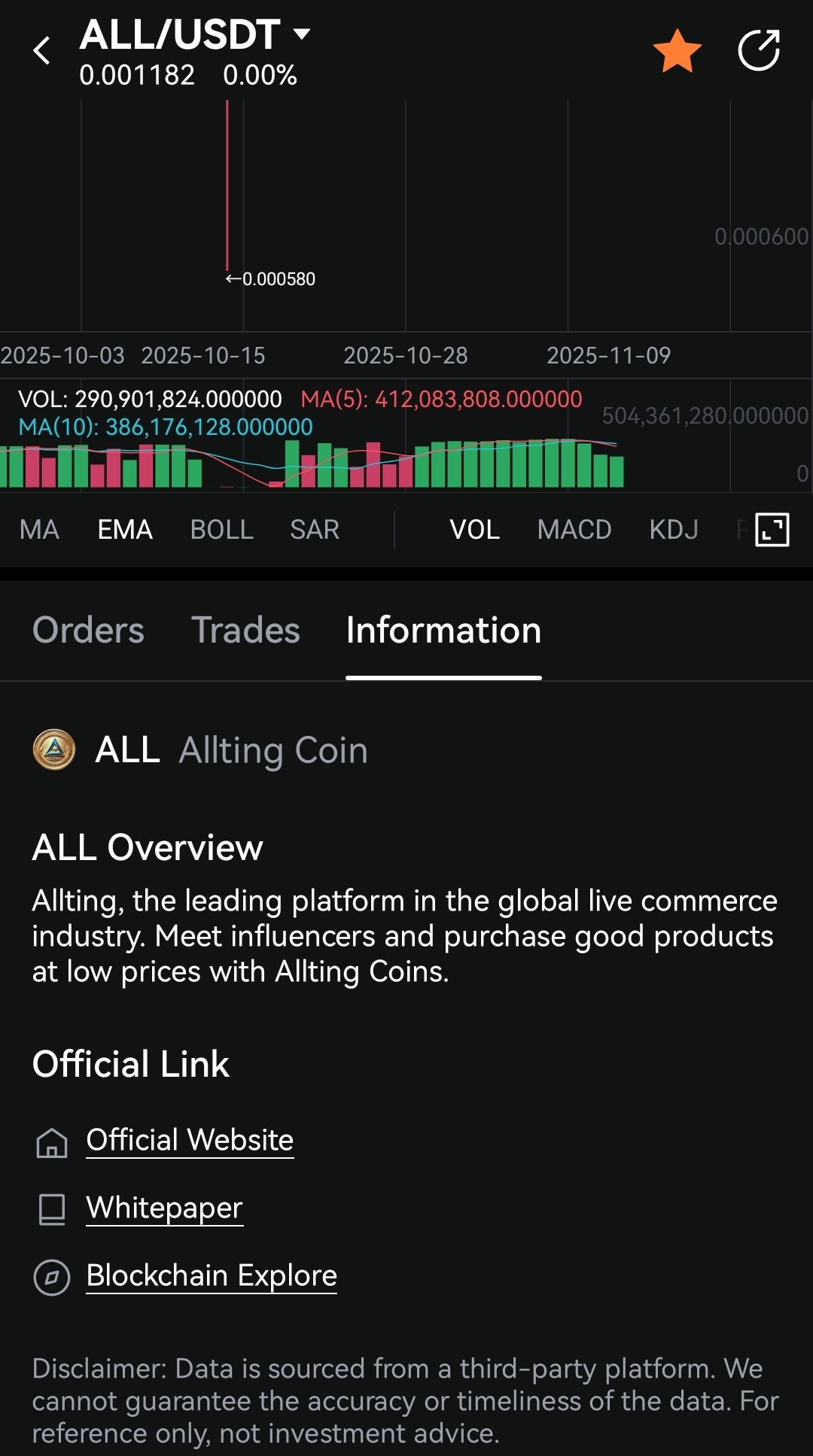
Task: Click the back navigation arrow
Action: pyautogui.click(x=41, y=49)
